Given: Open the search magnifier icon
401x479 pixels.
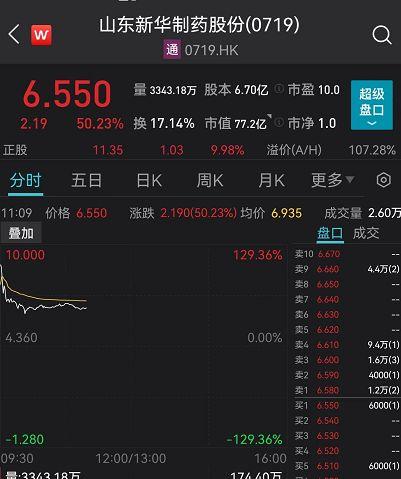Looking at the screenshot, I should pos(382,34).
